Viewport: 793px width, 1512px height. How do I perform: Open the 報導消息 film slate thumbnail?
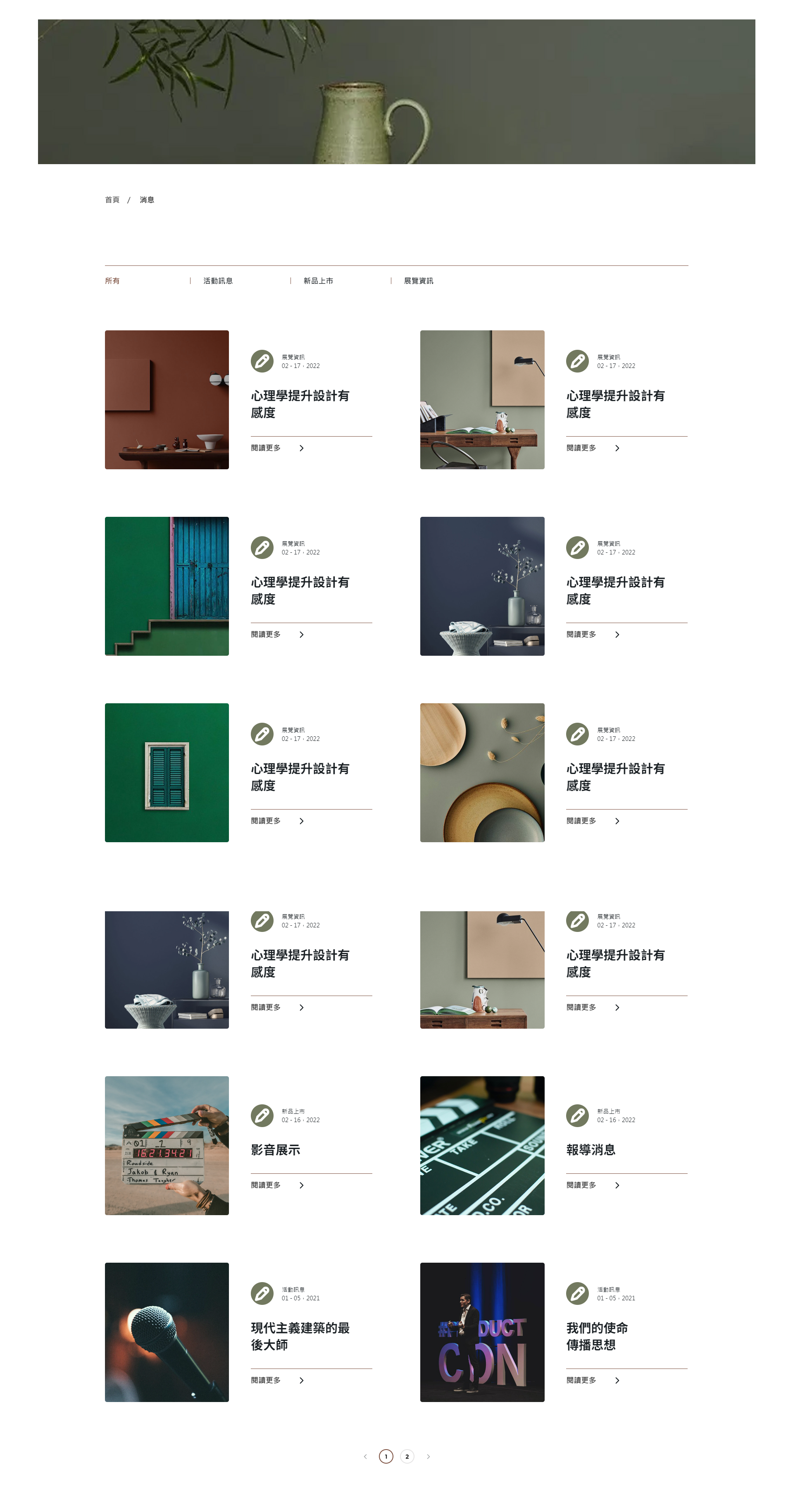481,1145
